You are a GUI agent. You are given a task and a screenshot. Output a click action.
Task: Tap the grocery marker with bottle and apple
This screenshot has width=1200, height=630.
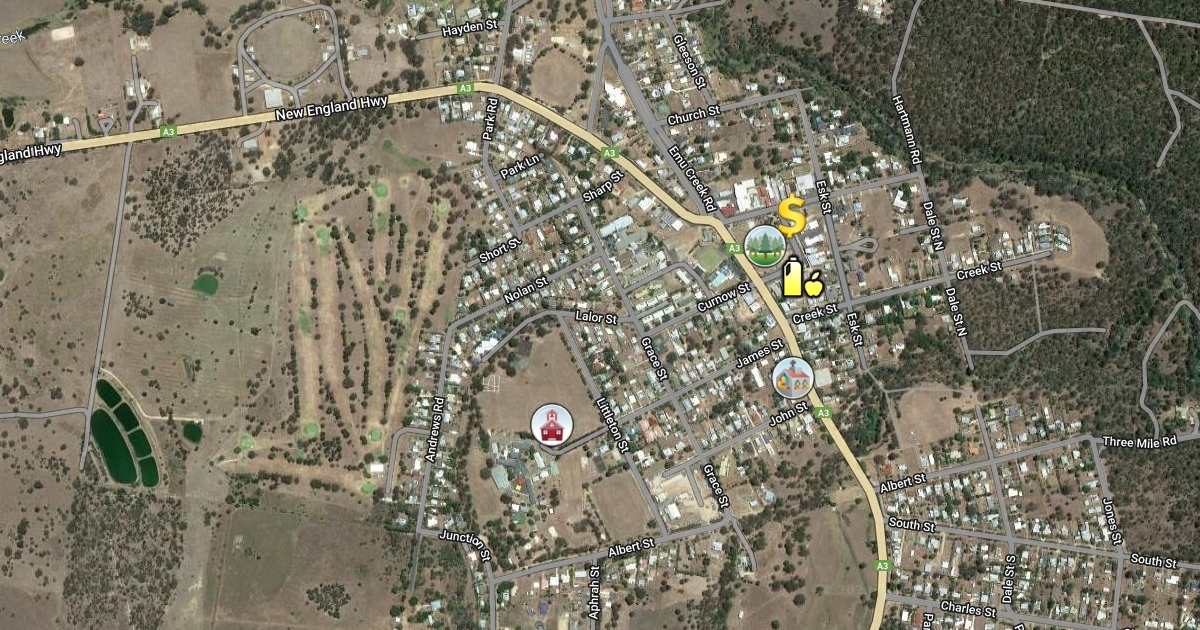(x=801, y=278)
